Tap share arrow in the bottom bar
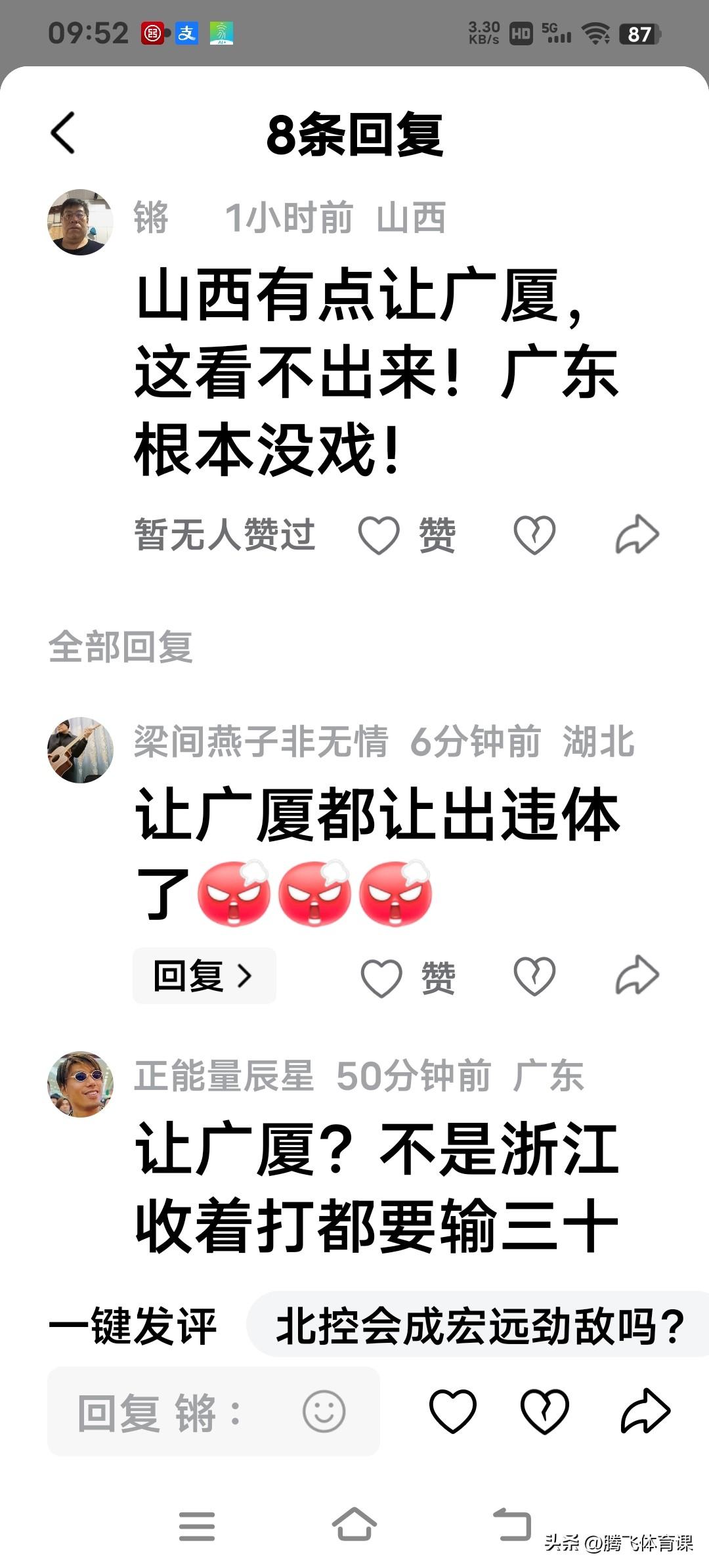The height and width of the screenshot is (1568, 709). click(x=645, y=1411)
